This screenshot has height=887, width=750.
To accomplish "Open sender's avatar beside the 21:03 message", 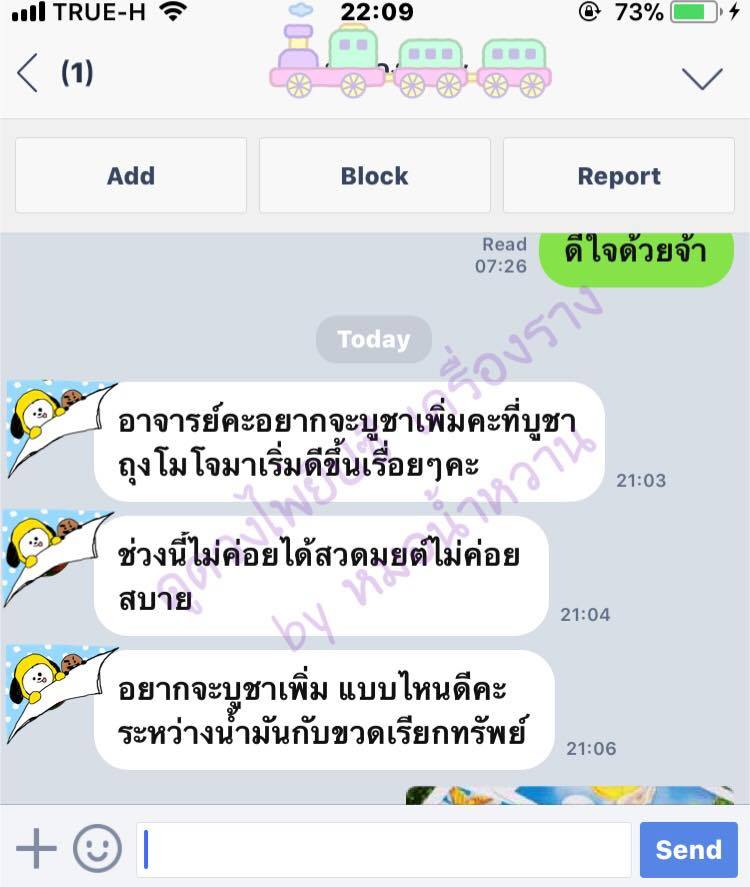I will (x=50, y=425).
